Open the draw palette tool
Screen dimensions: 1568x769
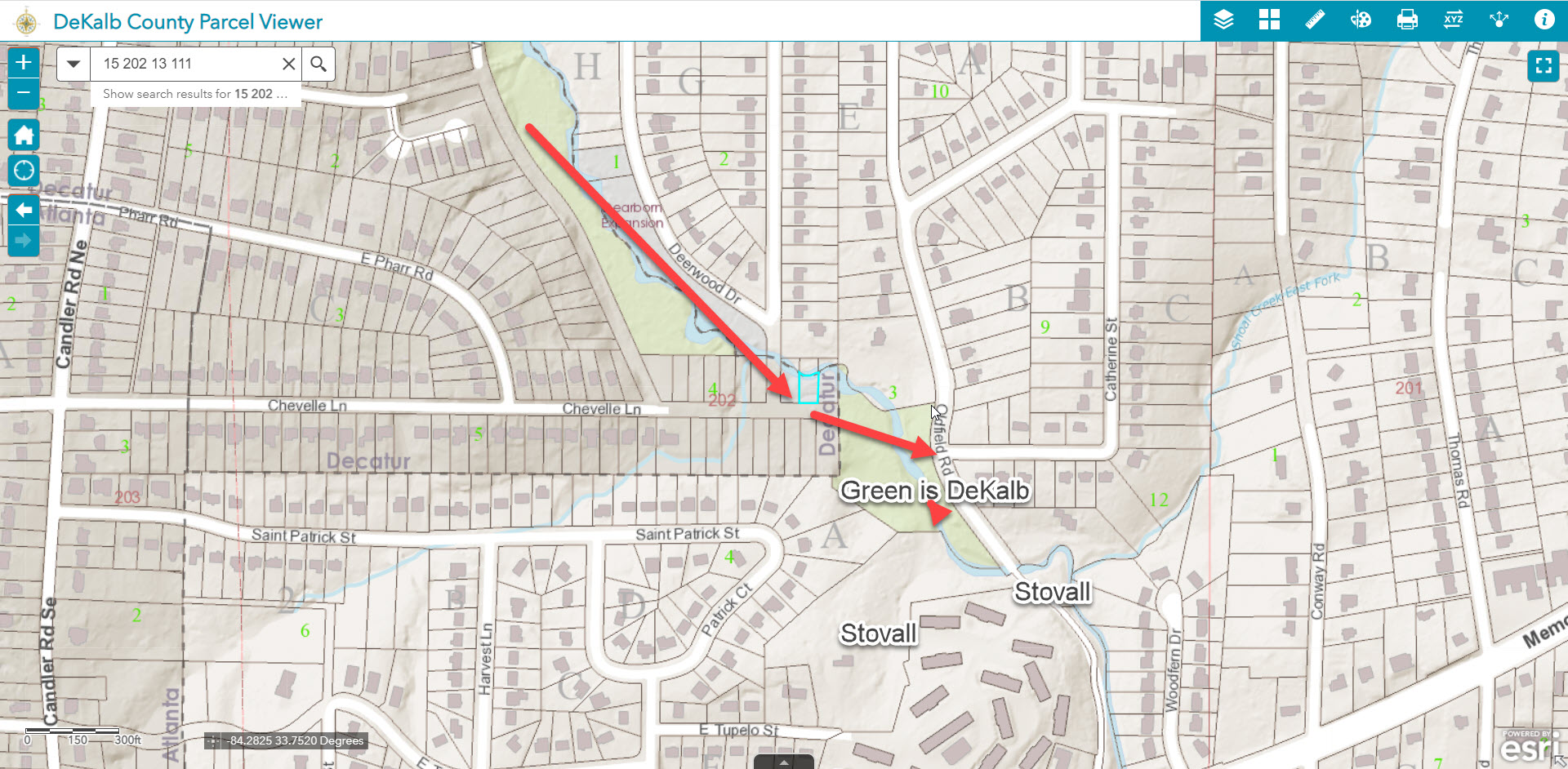pos(1361,20)
